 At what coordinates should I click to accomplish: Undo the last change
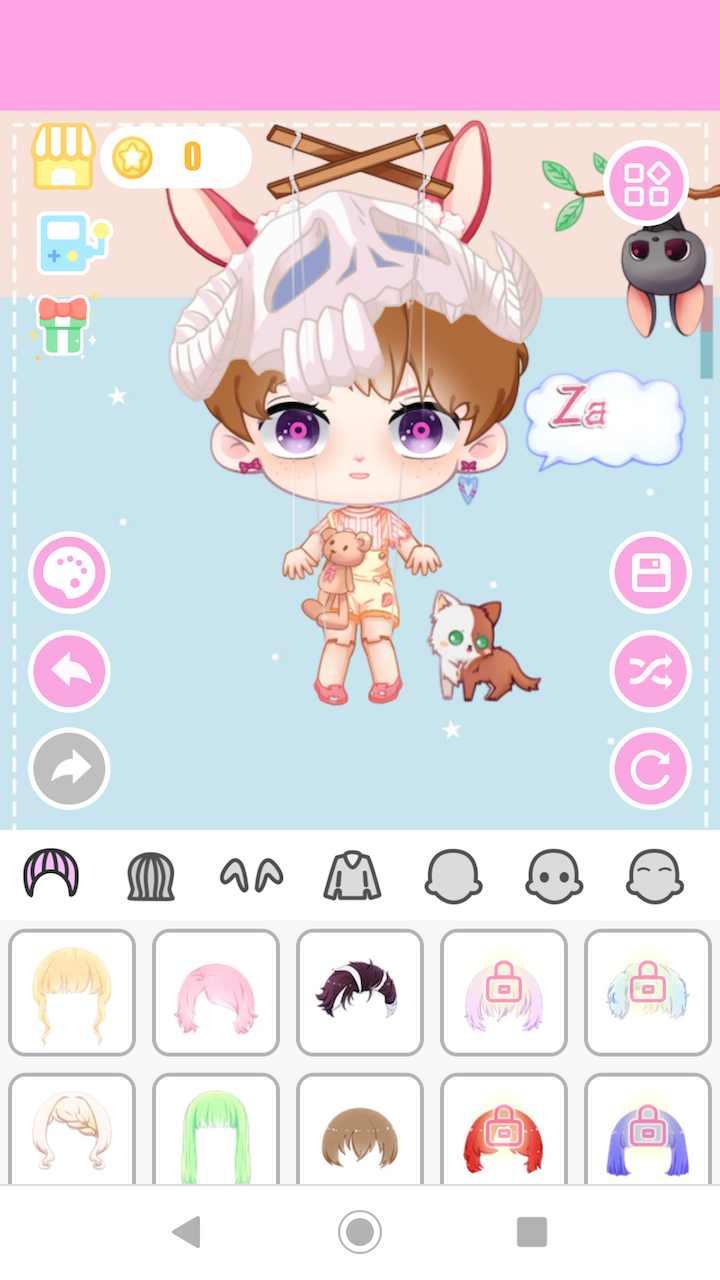pos(69,670)
